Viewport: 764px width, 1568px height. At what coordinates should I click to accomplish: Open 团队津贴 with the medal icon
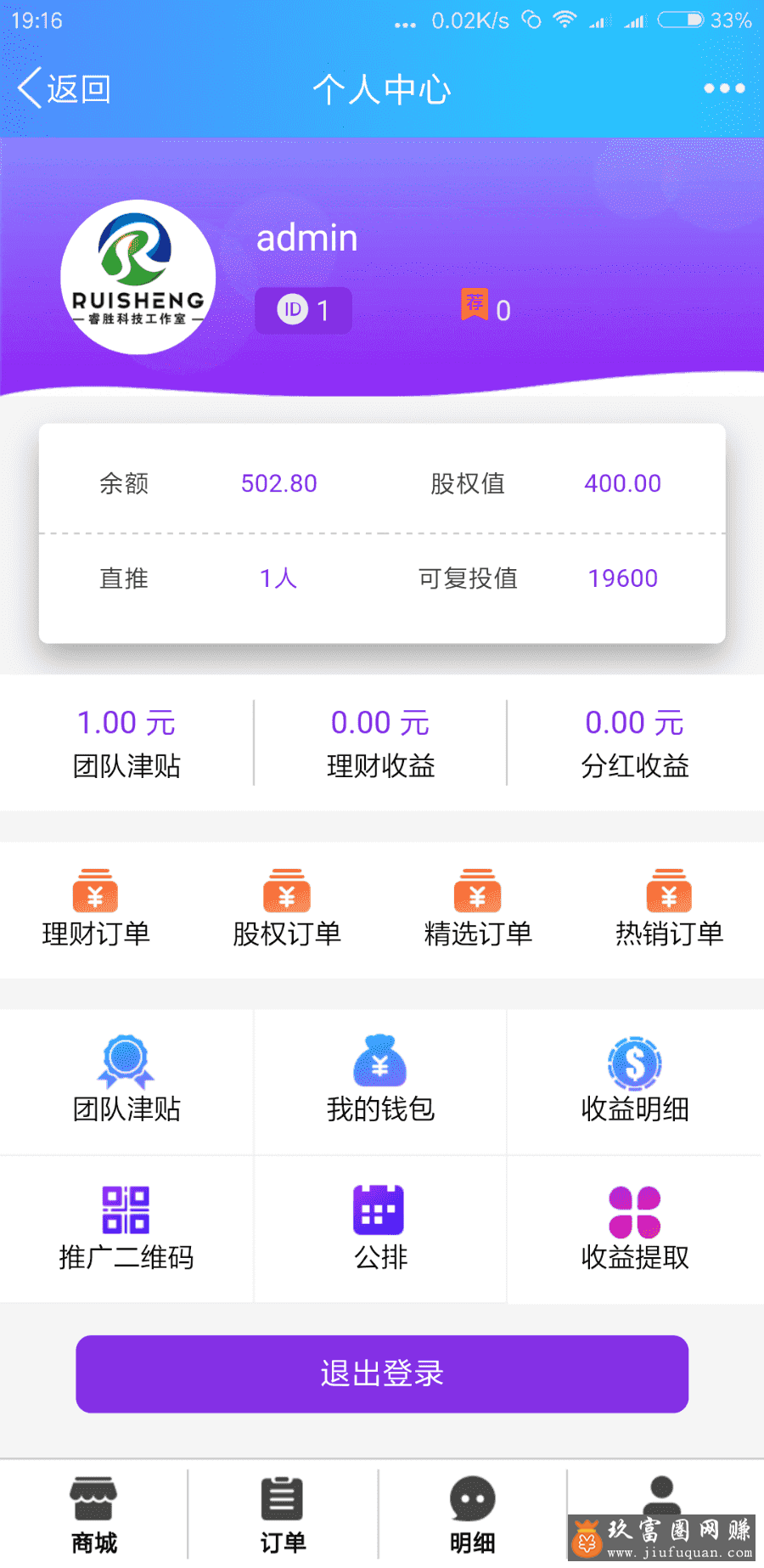[126, 1080]
